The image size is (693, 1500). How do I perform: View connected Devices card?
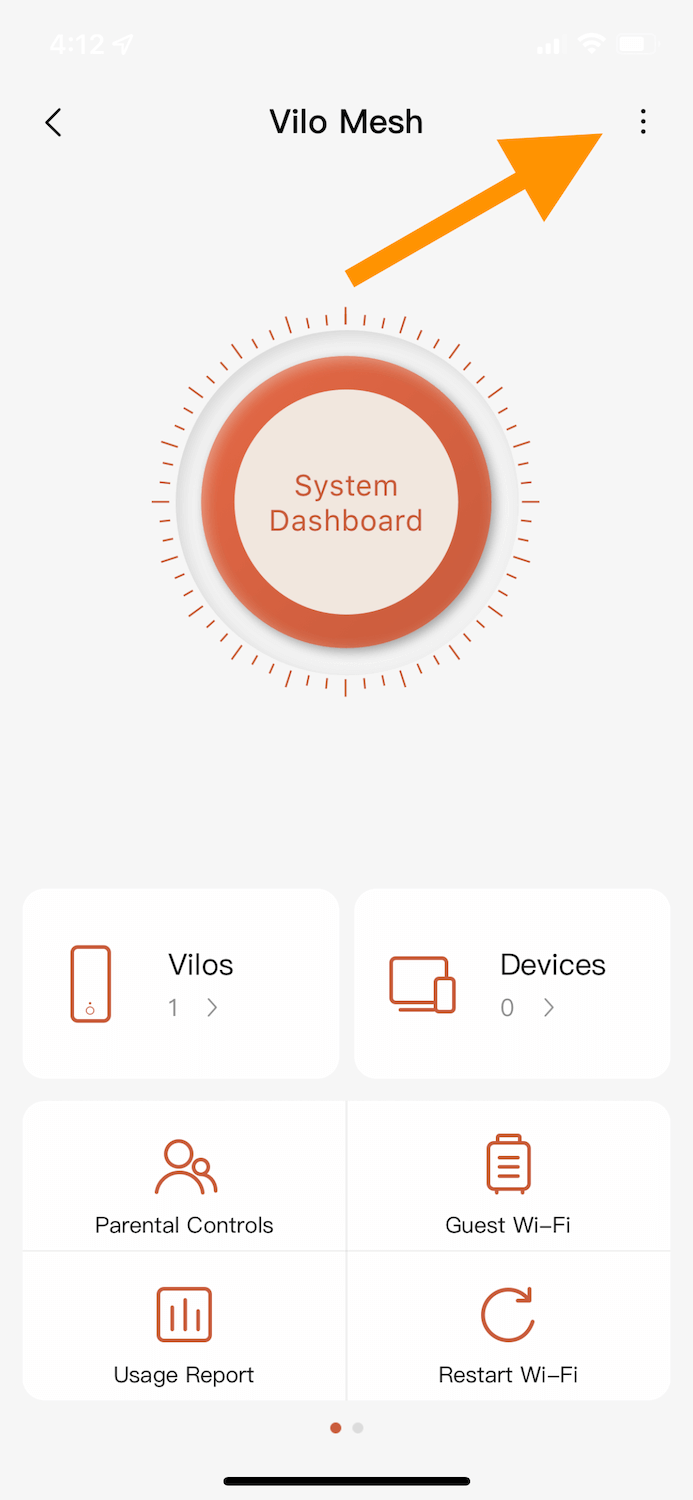tap(512, 984)
